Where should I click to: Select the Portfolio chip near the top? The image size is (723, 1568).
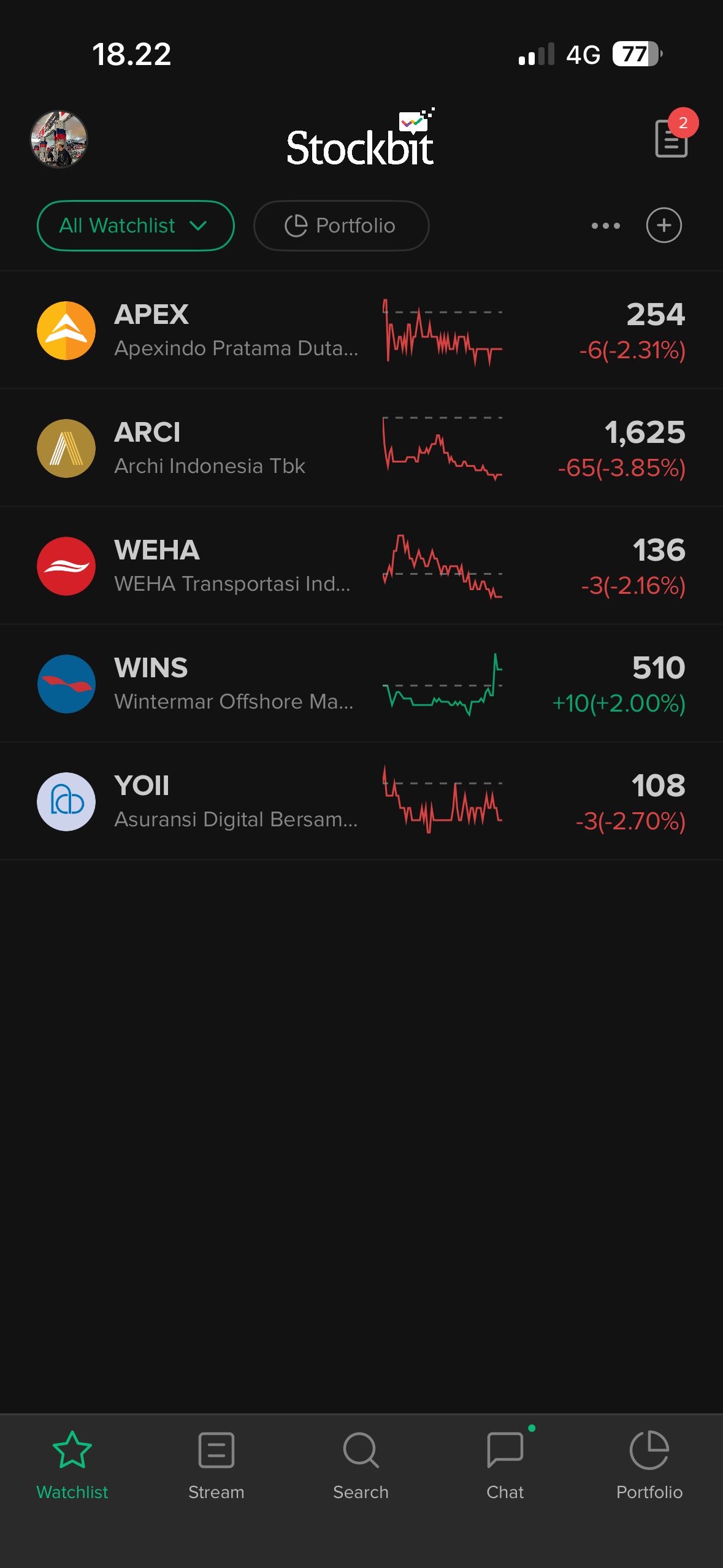(341, 226)
